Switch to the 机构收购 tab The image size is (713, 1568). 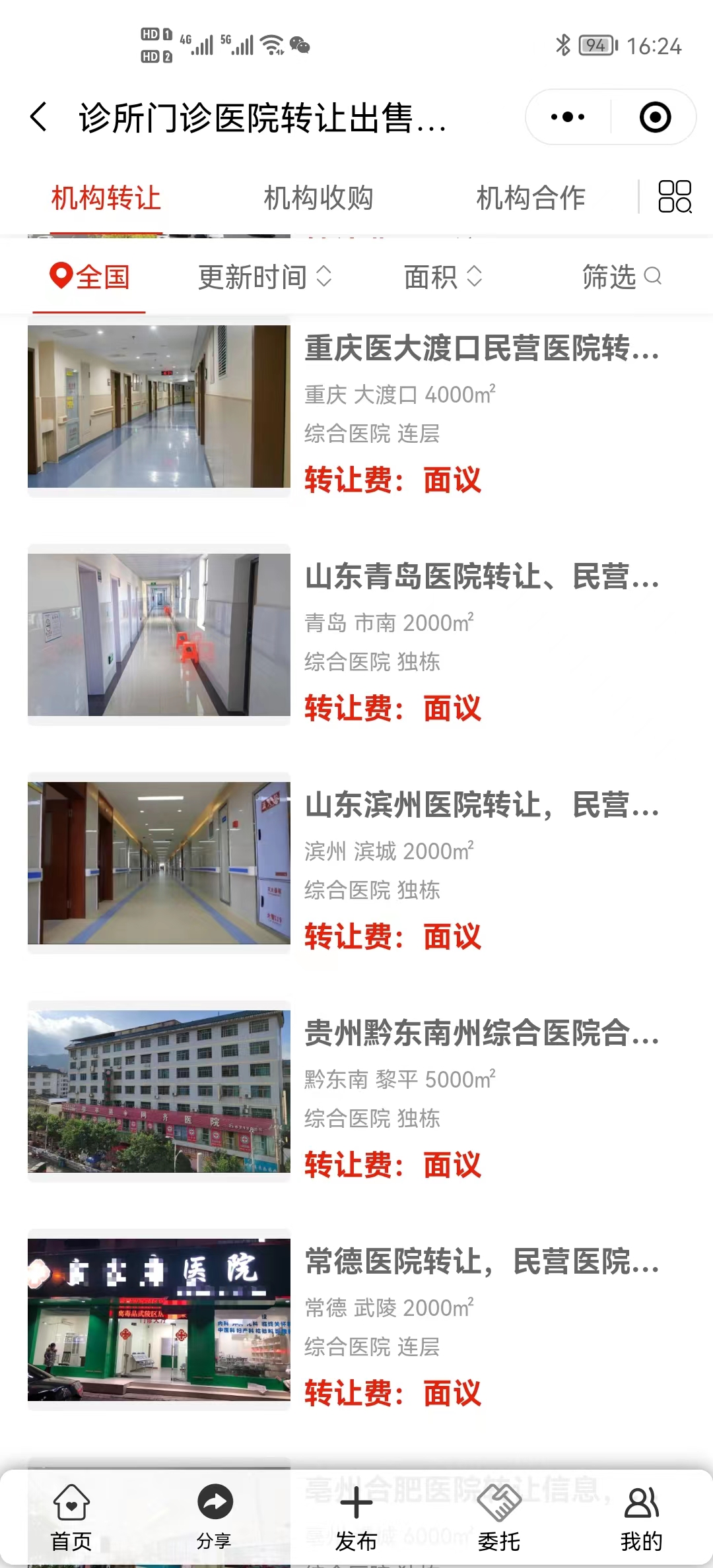coord(318,198)
